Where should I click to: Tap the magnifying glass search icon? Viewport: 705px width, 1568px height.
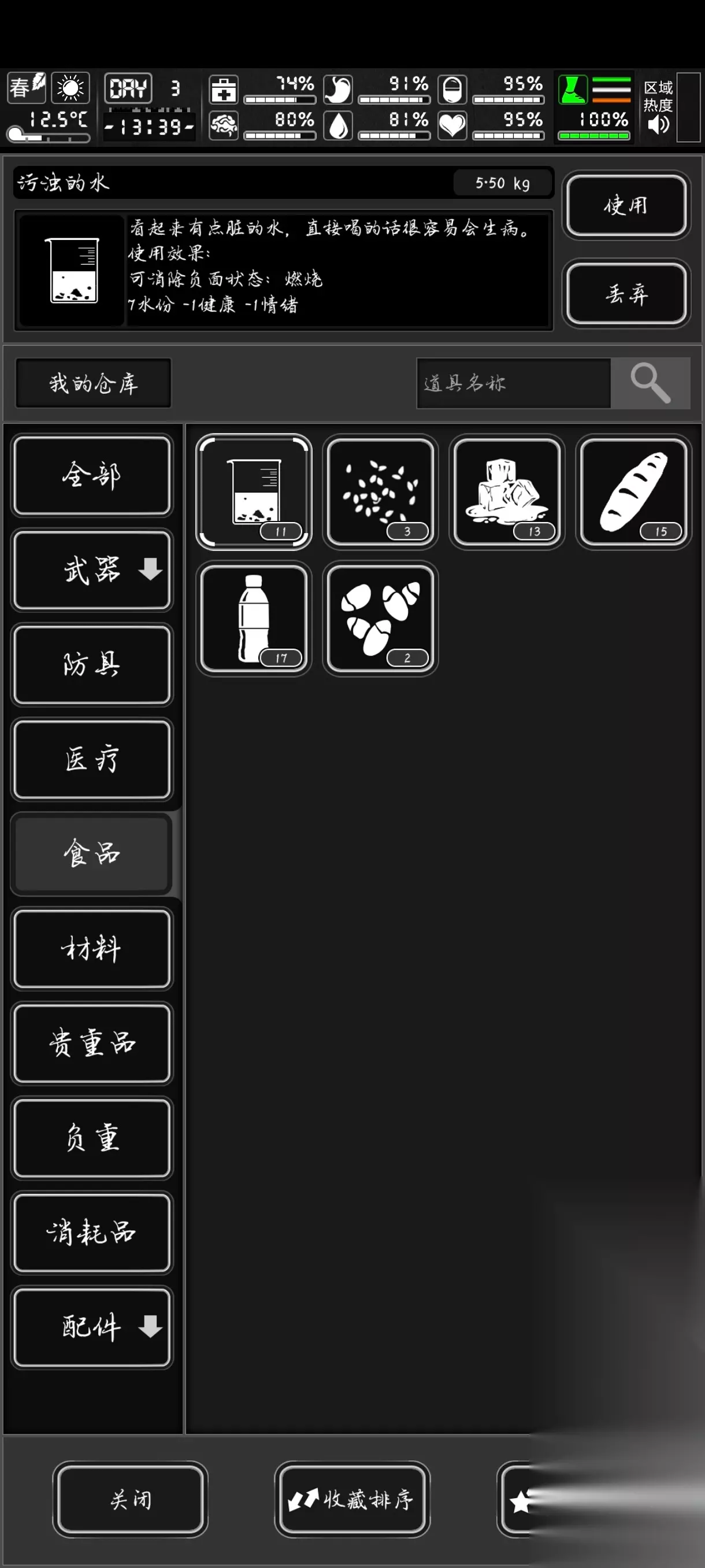pos(650,383)
